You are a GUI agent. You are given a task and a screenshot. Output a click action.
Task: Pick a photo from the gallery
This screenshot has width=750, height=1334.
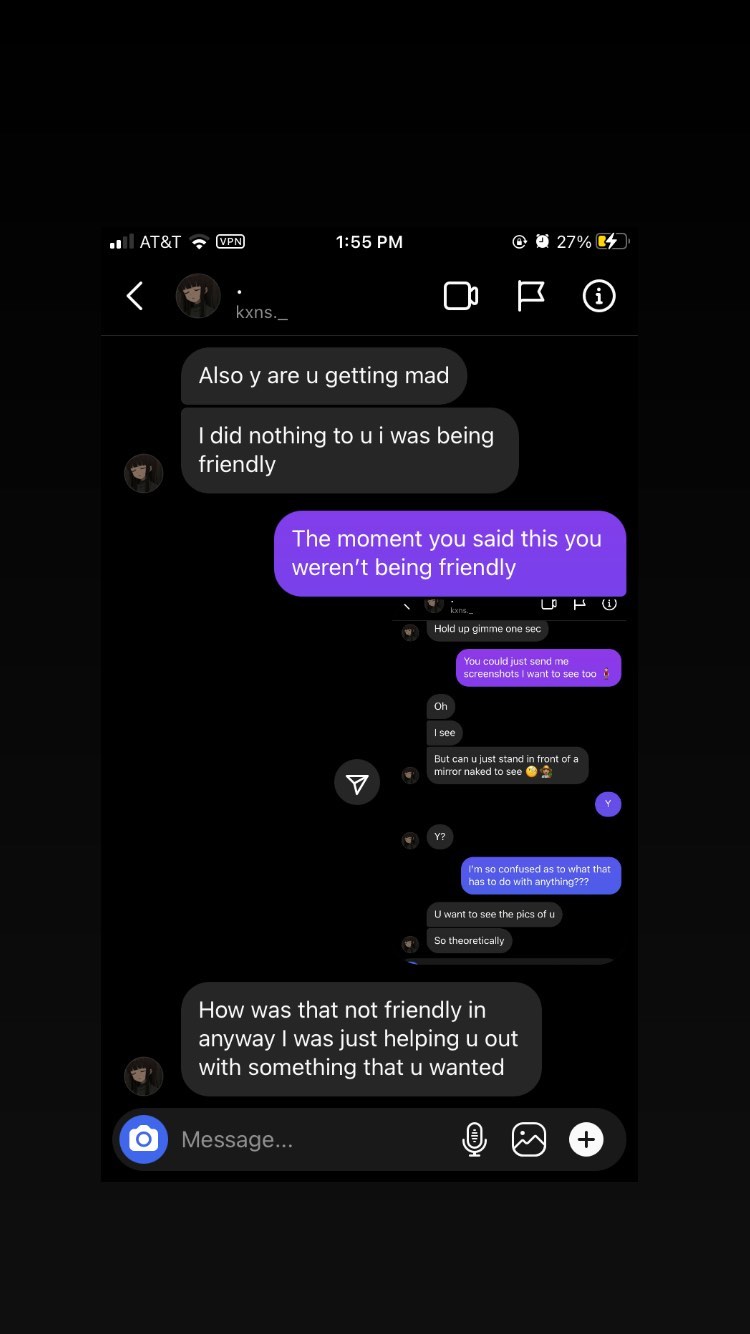529,1139
